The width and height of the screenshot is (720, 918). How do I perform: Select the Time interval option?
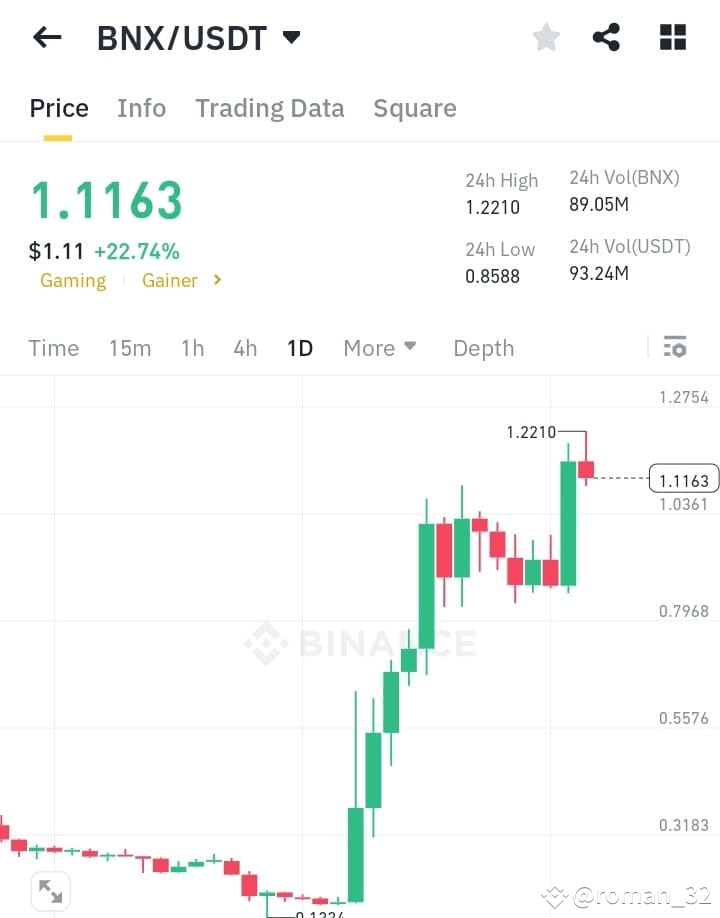(53, 348)
